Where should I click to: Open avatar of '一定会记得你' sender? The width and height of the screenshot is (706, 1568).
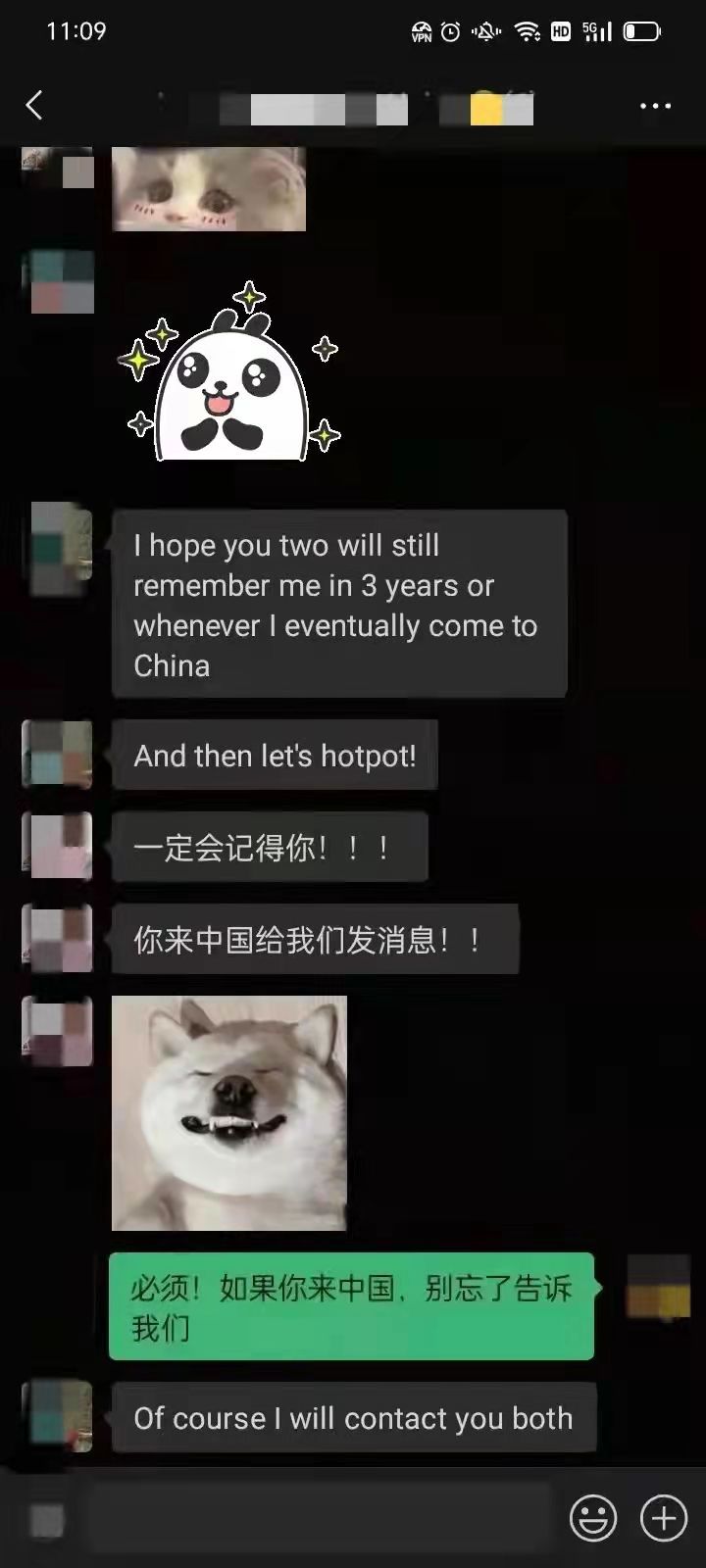57,846
